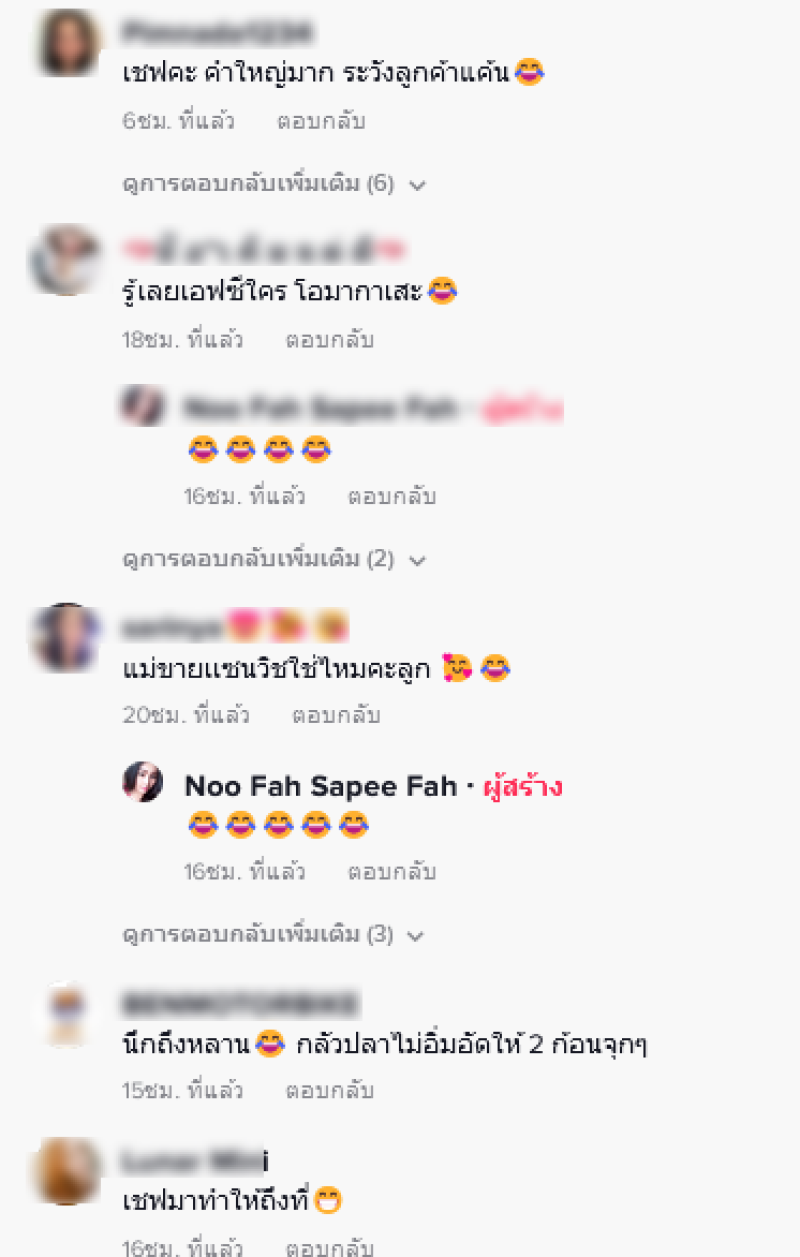Reply to the comment 'แม่ขายแซนวิชใช่ไหมคะลูก'
This screenshot has height=1257, width=800.
click(x=336, y=715)
